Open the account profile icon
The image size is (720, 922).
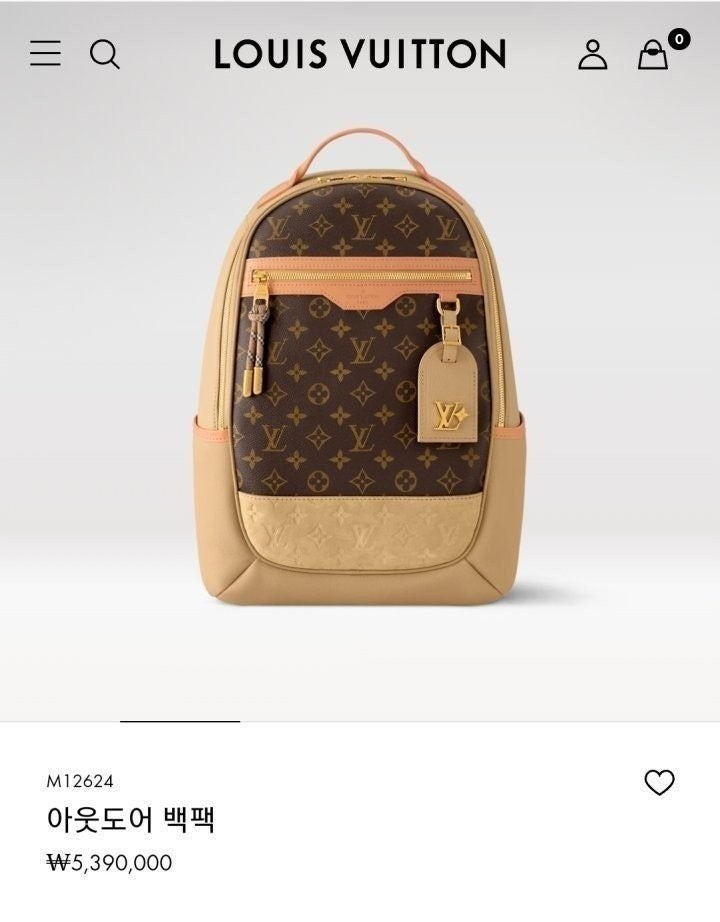coord(593,54)
